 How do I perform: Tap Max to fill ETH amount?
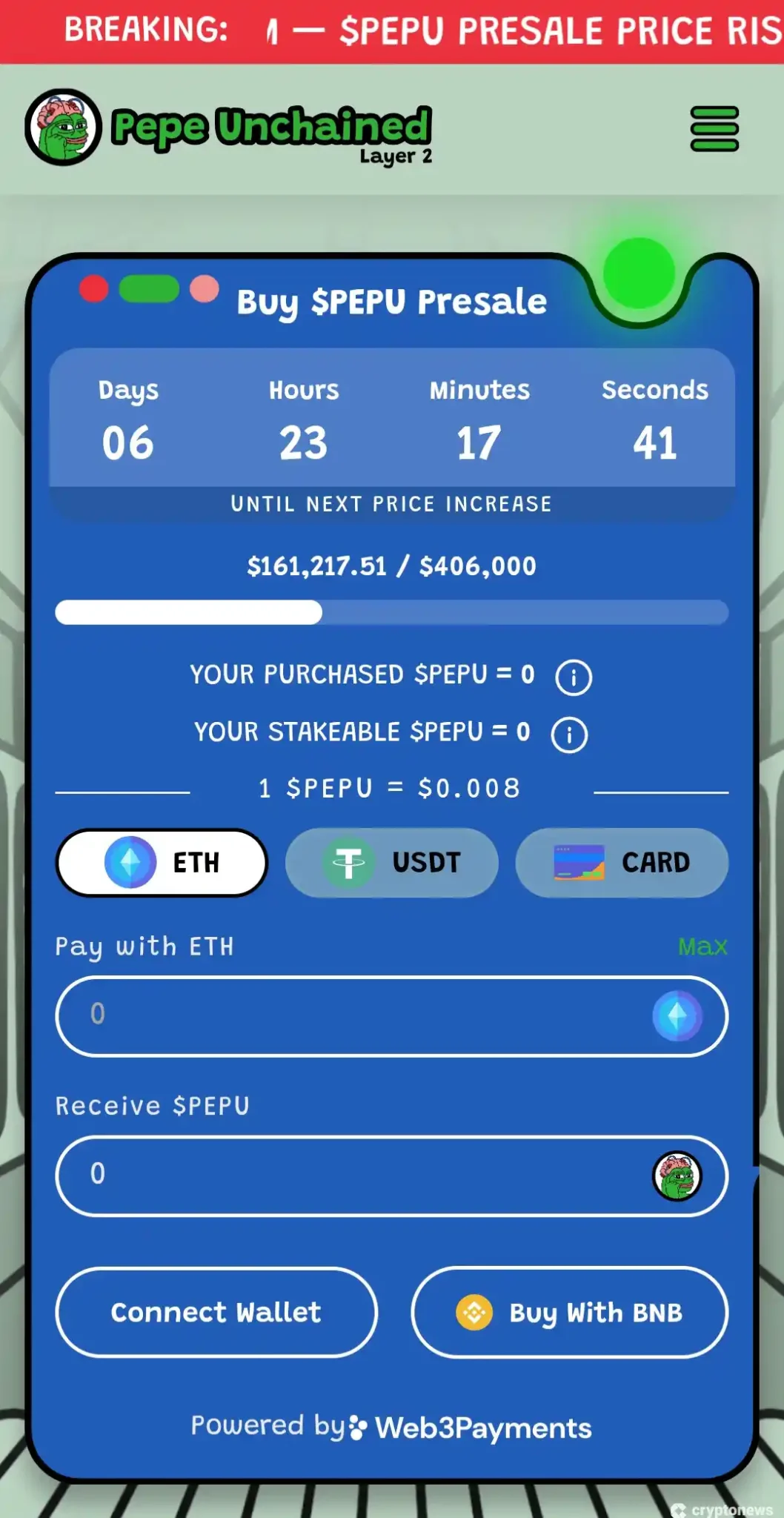pos(702,947)
